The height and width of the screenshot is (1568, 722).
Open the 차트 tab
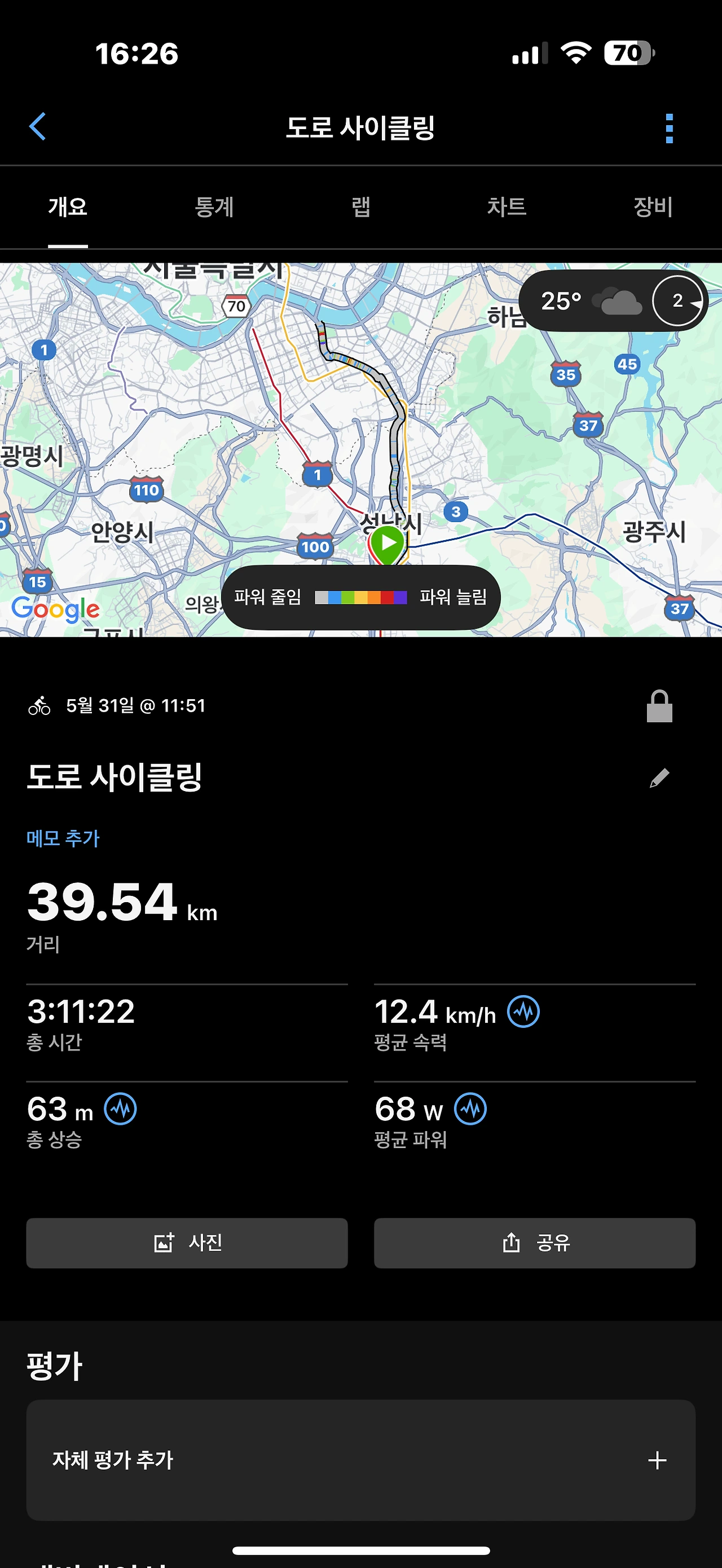click(x=507, y=207)
